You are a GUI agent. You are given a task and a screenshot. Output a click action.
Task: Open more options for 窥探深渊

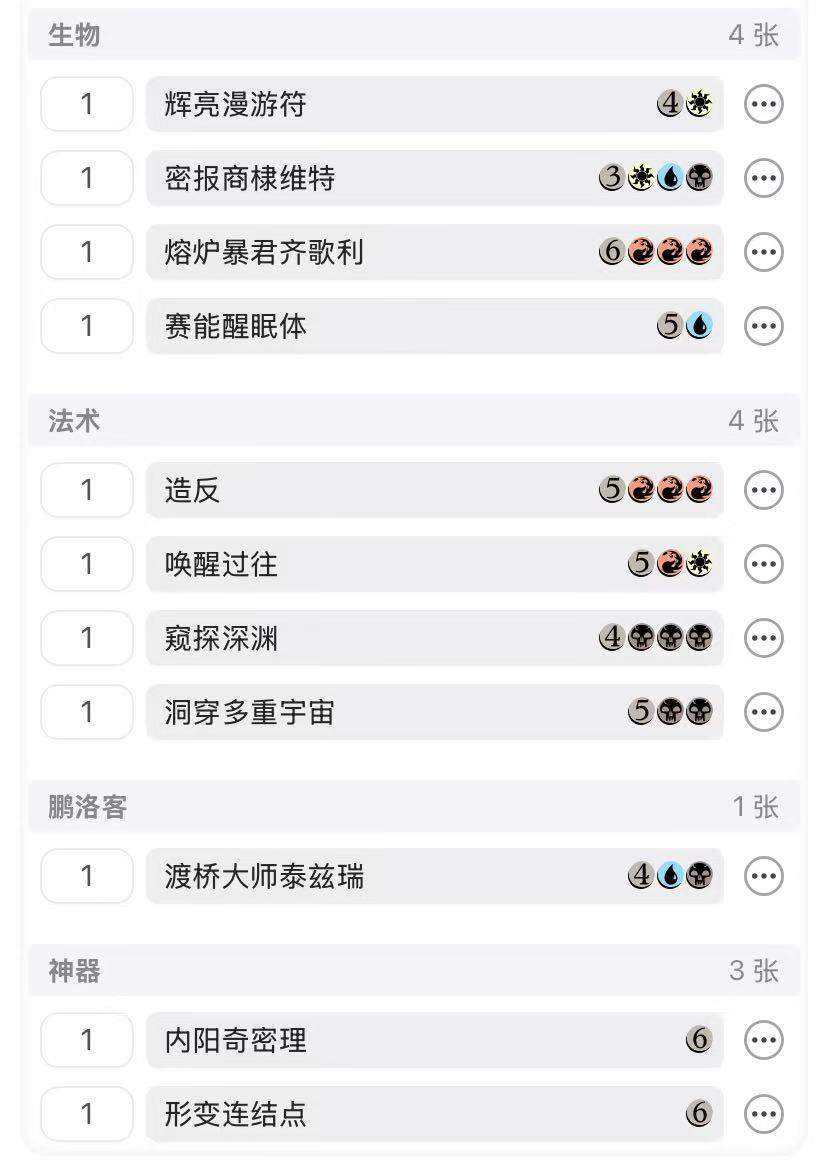tap(764, 638)
